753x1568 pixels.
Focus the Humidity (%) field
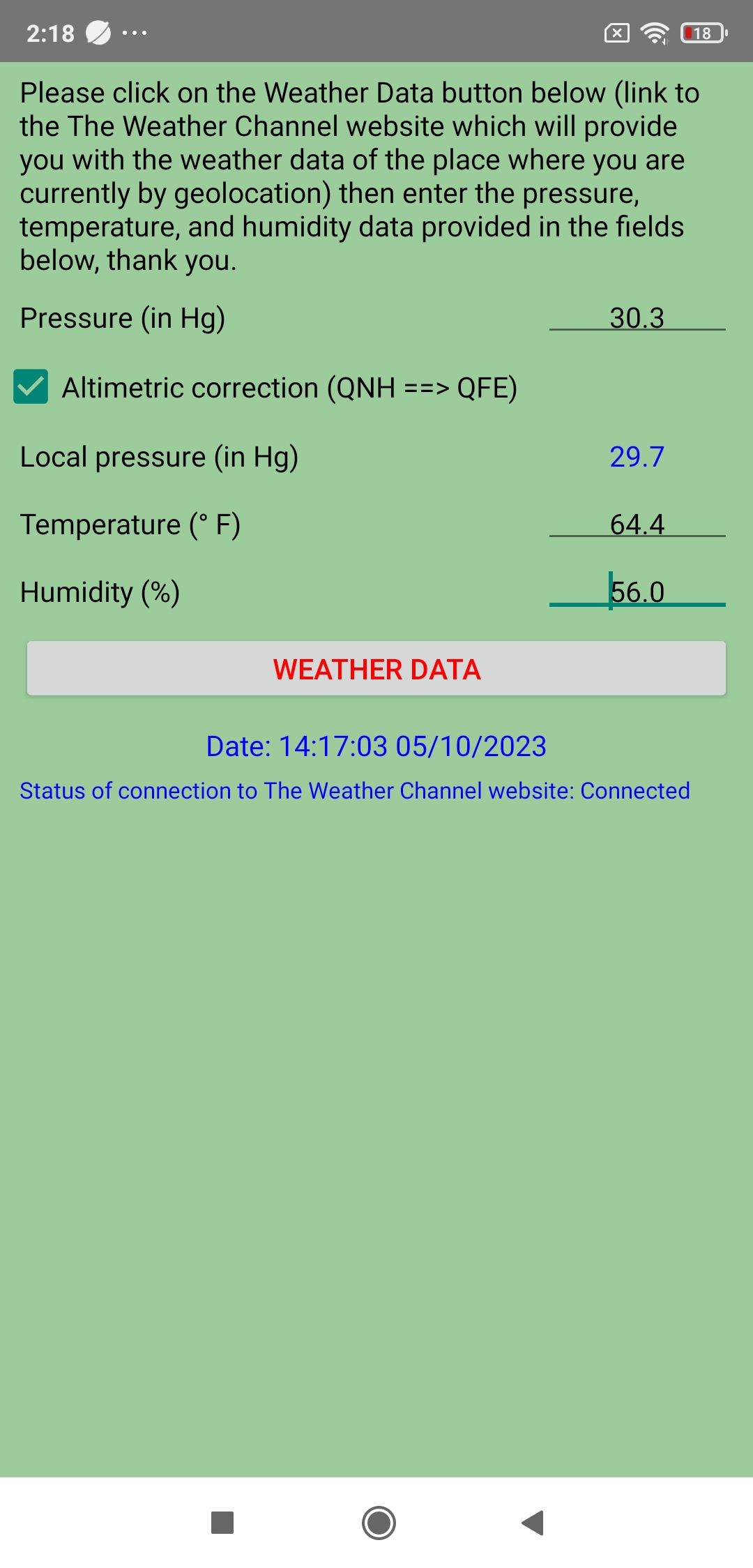click(x=637, y=592)
